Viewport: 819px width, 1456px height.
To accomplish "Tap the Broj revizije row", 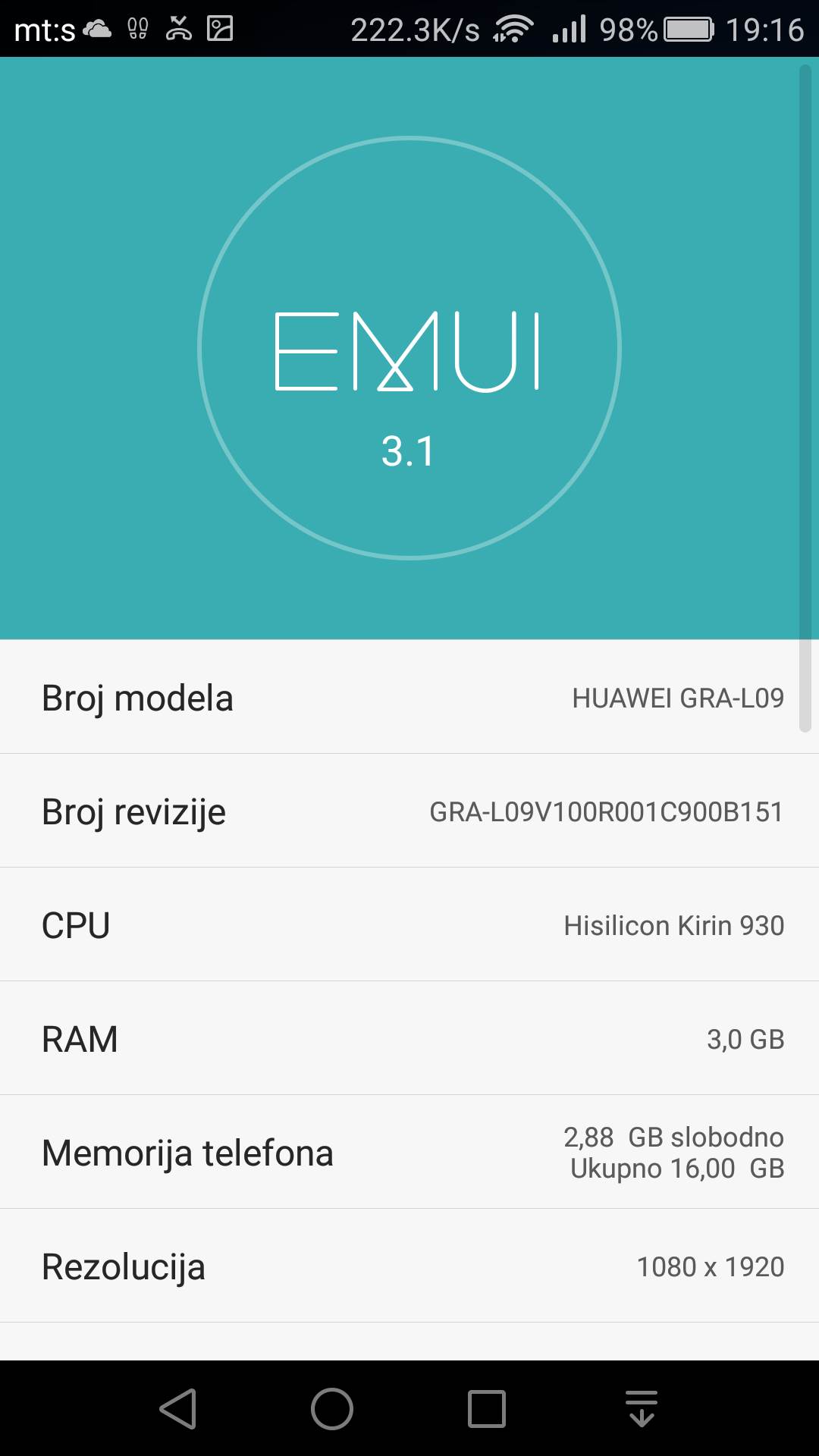I will click(x=409, y=811).
